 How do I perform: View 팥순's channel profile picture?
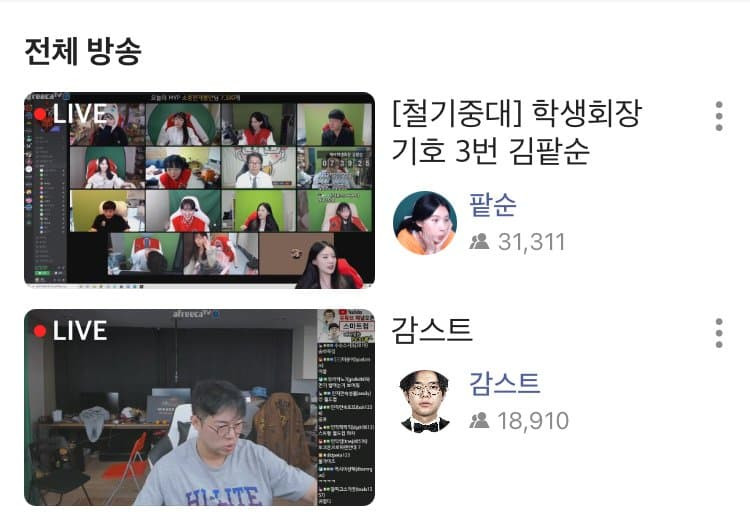424,223
